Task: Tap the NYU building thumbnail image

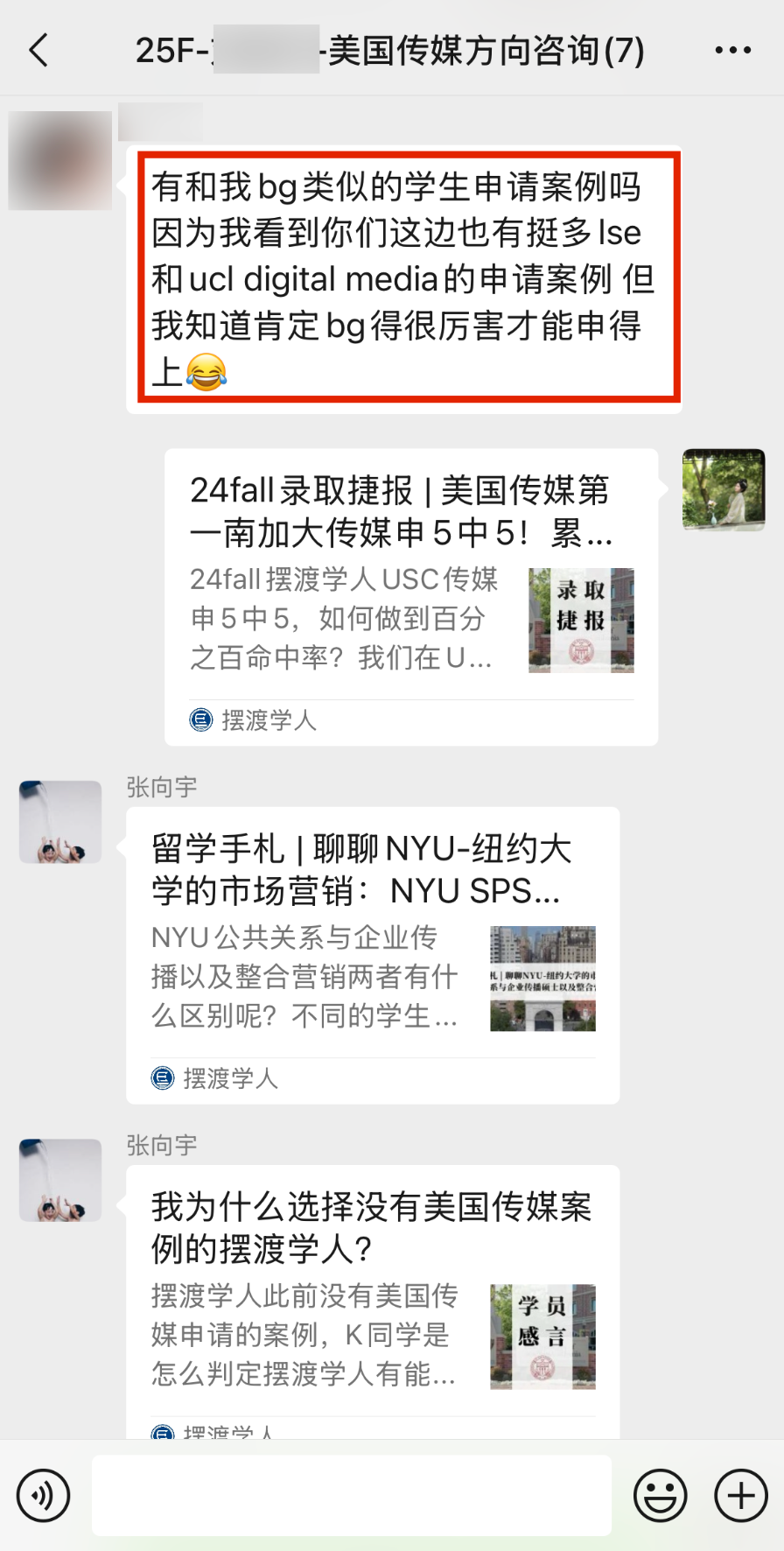Action: tap(542, 979)
